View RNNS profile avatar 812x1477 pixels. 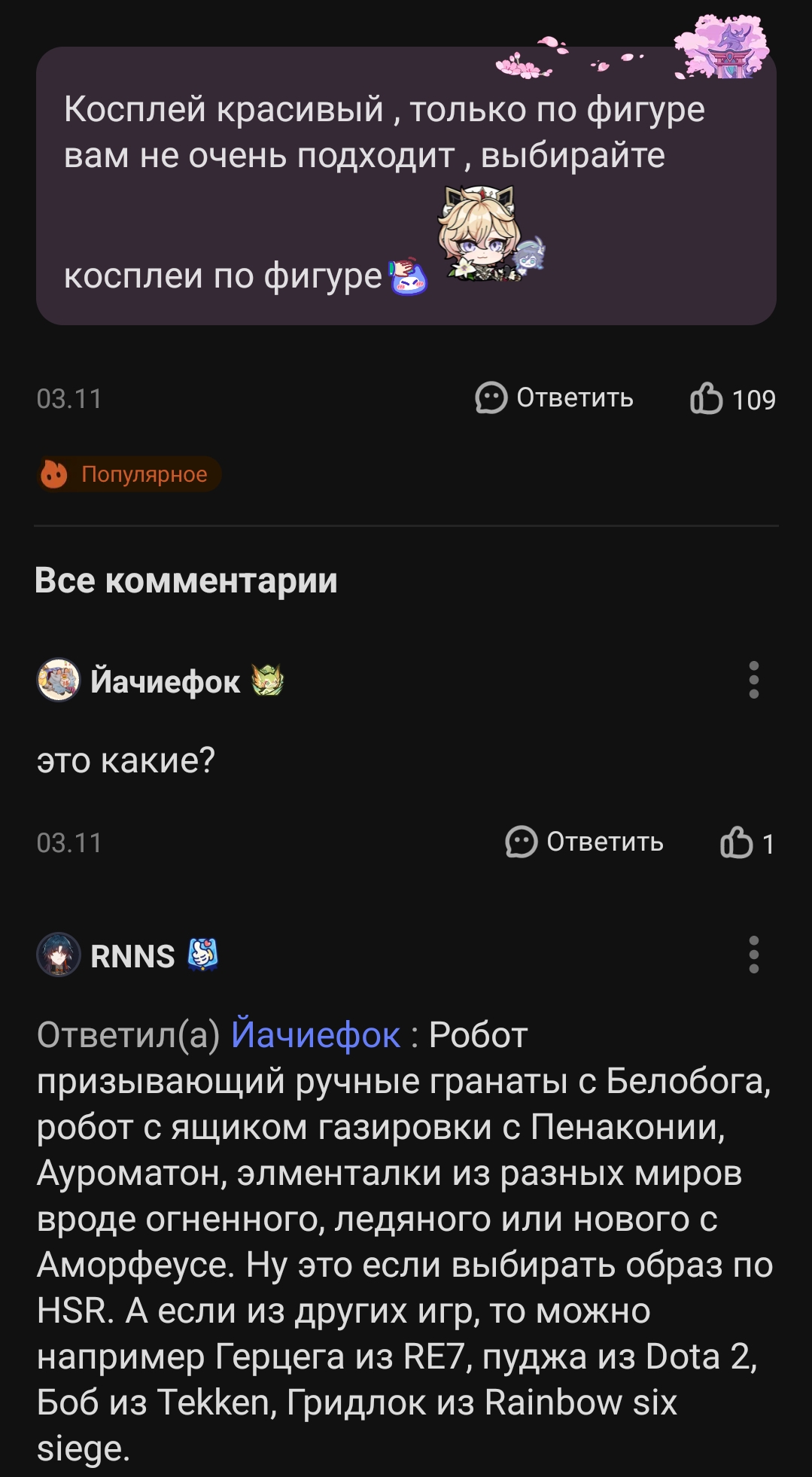coord(58,955)
